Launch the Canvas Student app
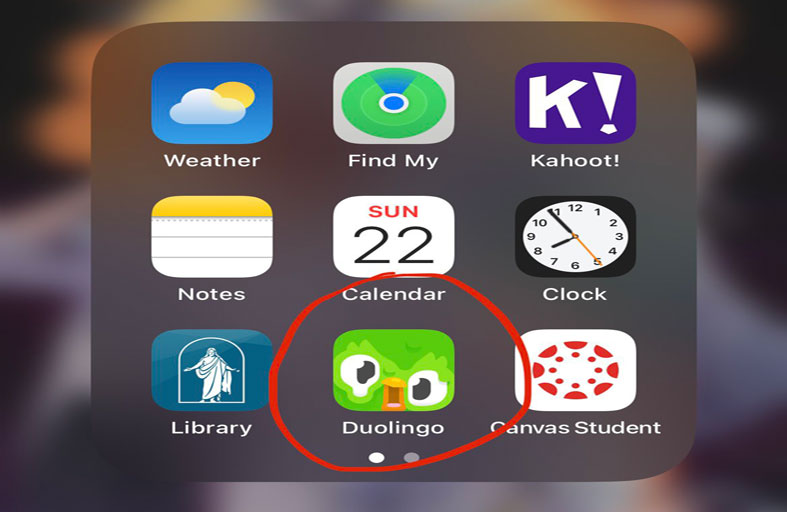787x512 pixels. 574,370
